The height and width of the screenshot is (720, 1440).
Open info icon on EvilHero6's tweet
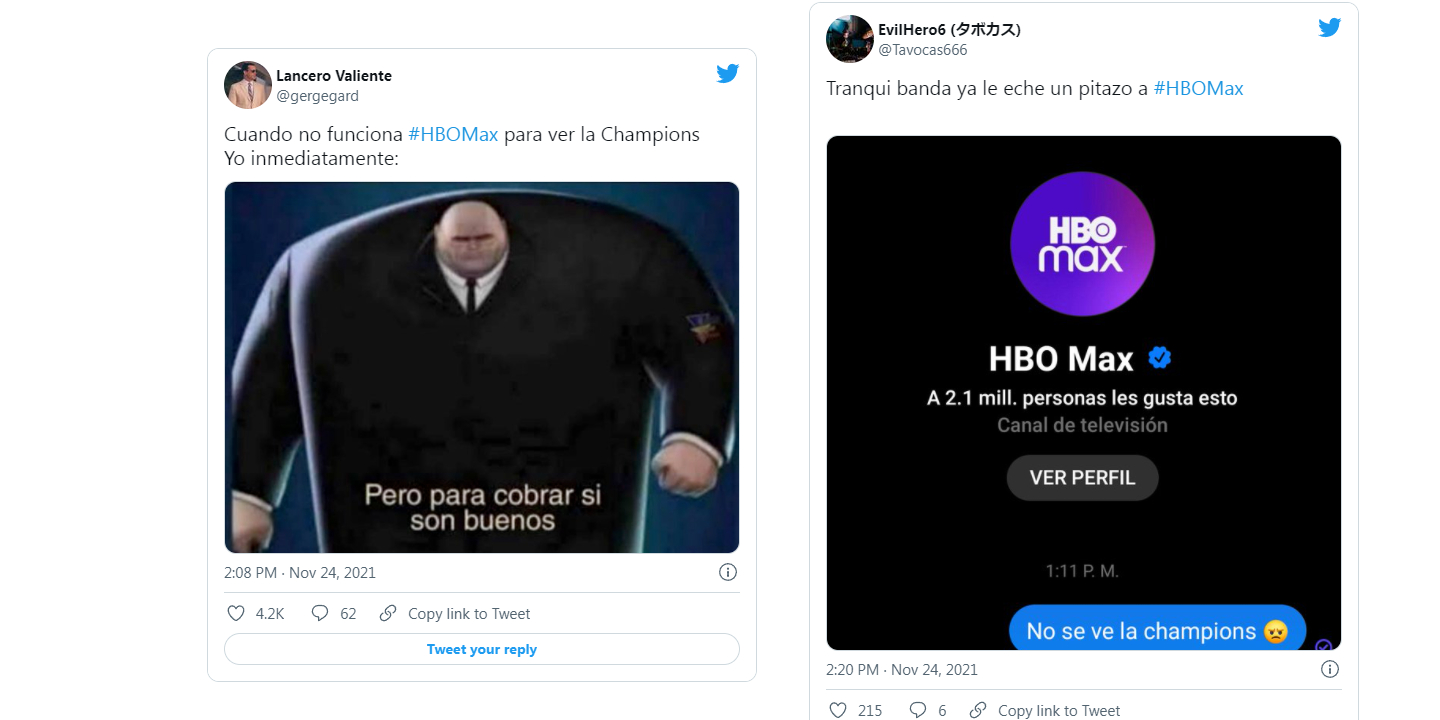coord(1330,669)
